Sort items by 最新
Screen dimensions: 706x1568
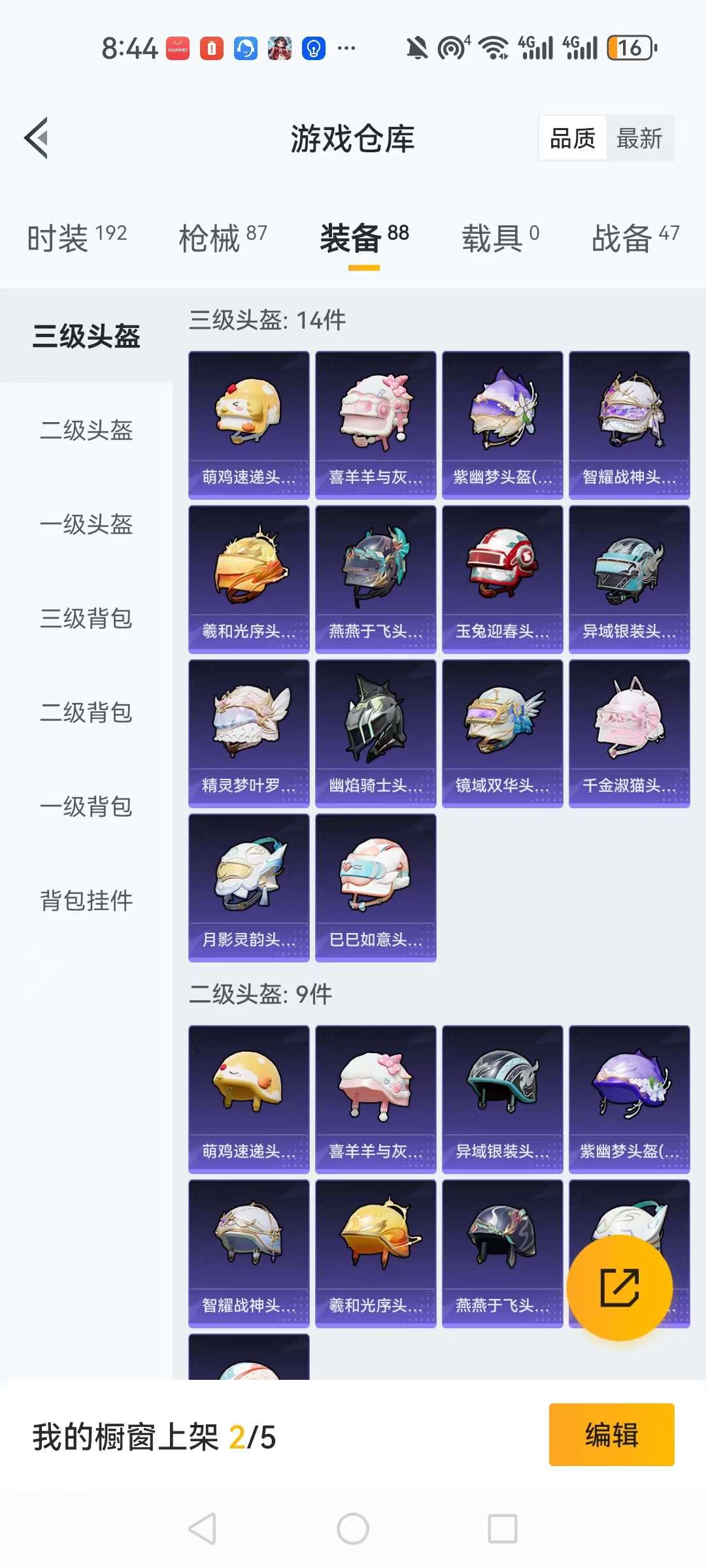click(639, 139)
